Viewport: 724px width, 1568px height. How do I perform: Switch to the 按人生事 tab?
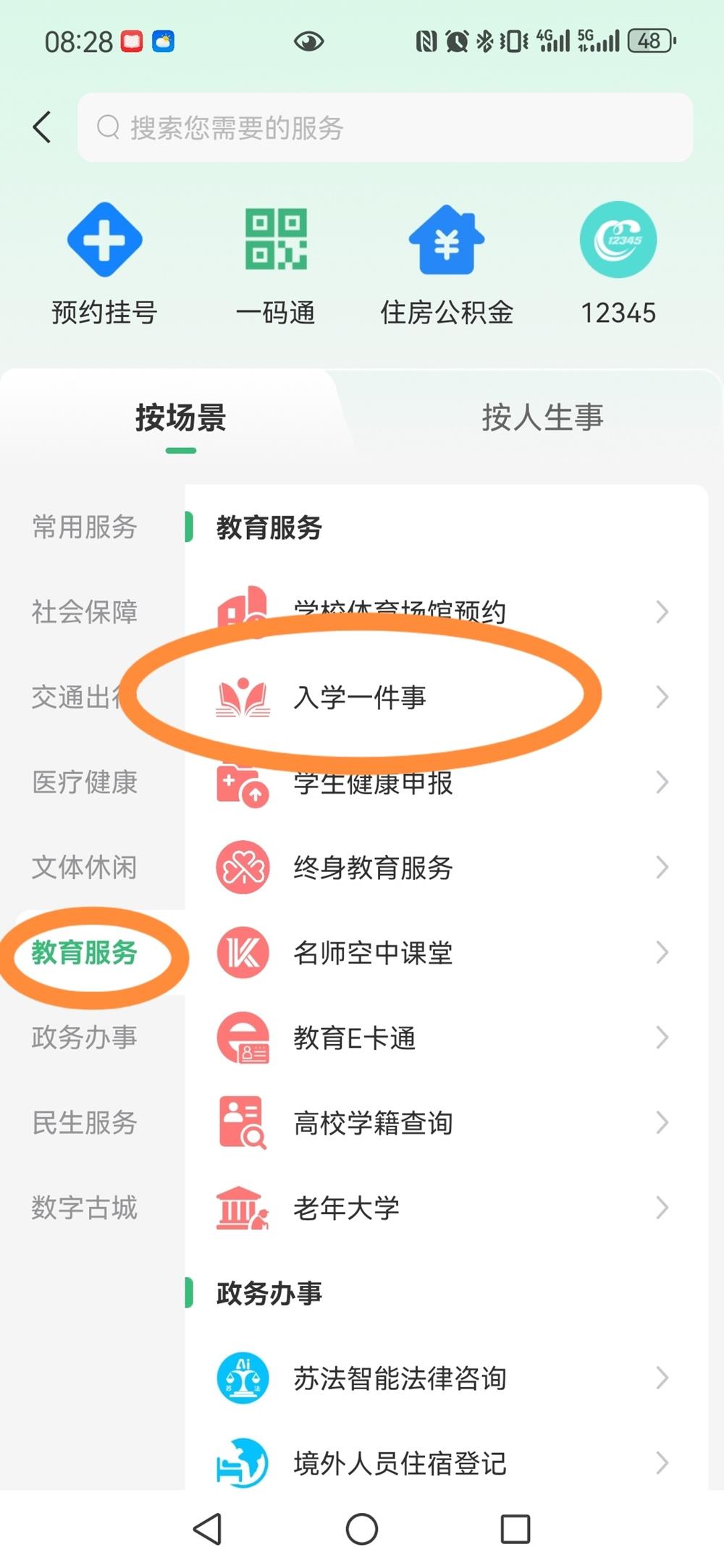click(542, 418)
